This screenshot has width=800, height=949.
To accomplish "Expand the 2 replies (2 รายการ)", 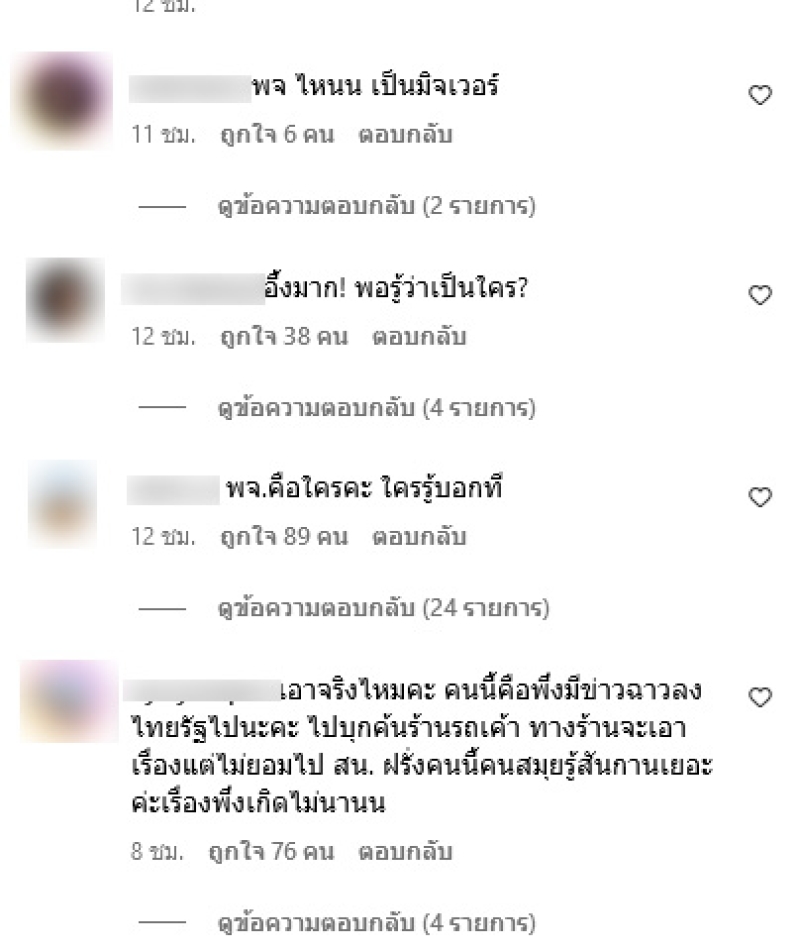I will [377, 207].
